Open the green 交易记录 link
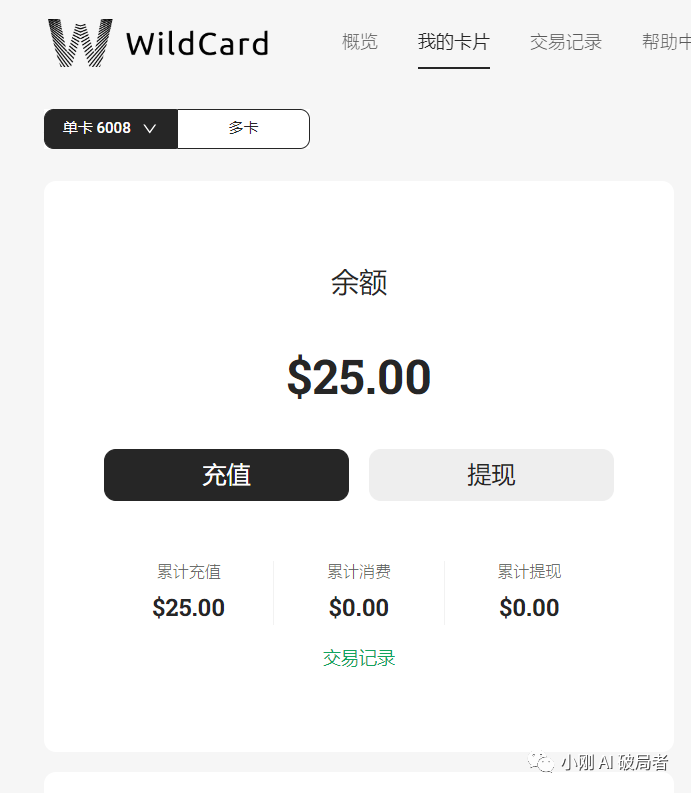Screen dimensions: 691x793 click(x=359, y=658)
